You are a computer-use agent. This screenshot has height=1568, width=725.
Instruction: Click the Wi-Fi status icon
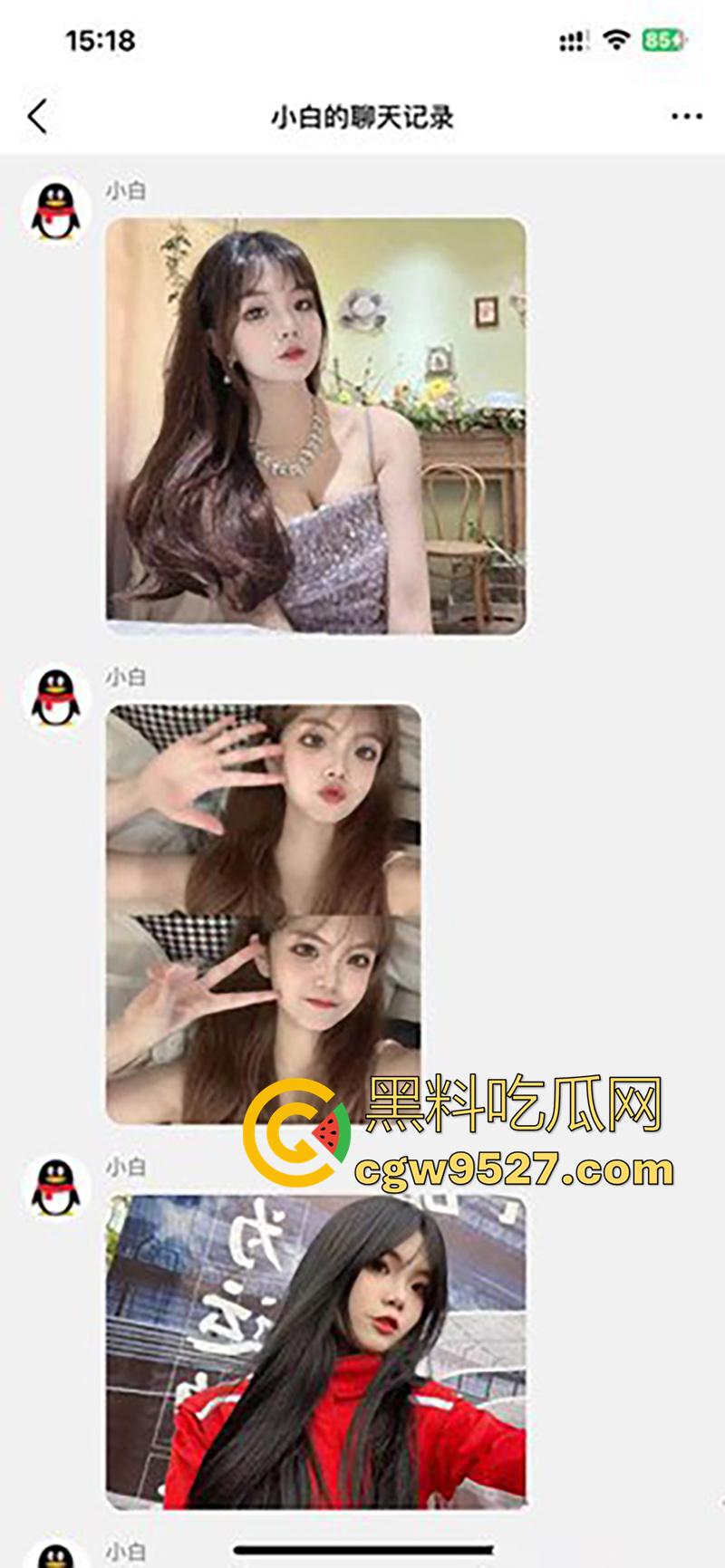click(615, 40)
